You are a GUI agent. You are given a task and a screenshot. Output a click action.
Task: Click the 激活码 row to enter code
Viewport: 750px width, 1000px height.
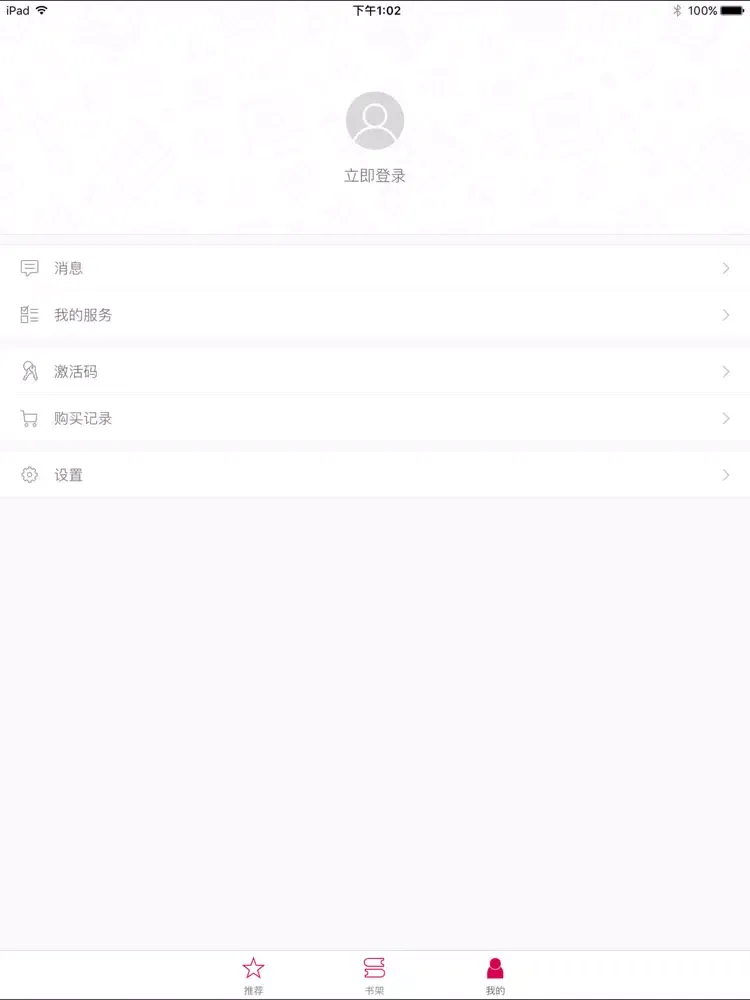tap(375, 371)
